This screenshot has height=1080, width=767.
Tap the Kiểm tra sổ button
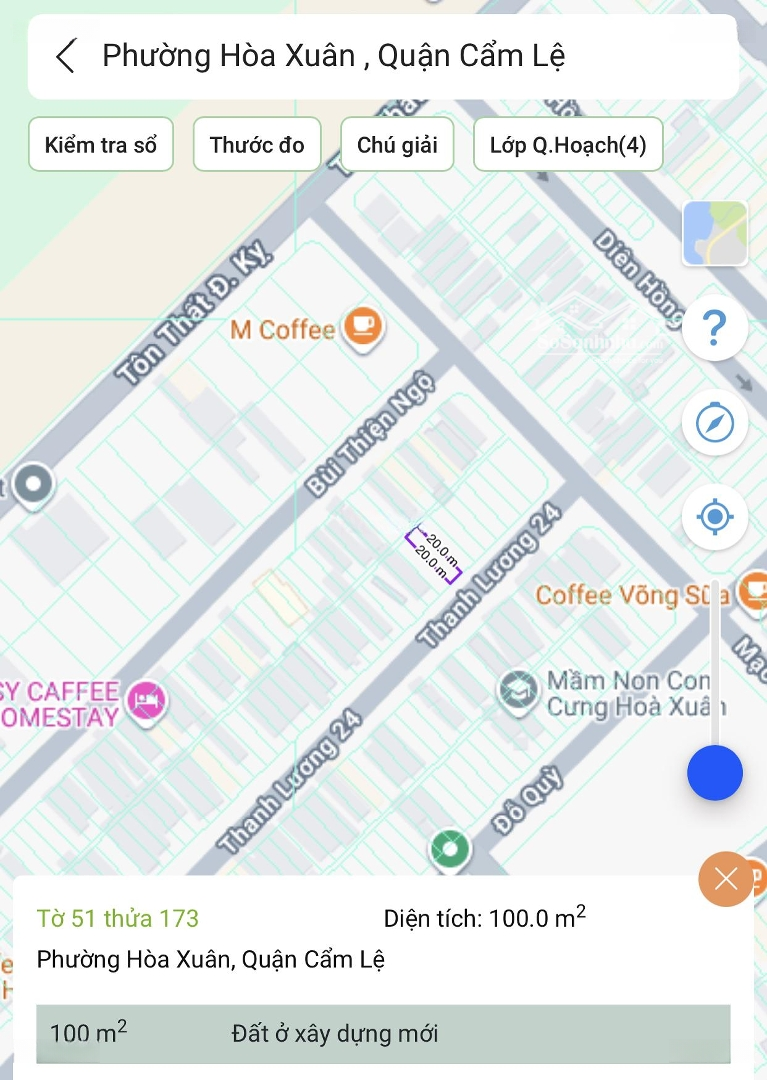click(x=101, y=145)
